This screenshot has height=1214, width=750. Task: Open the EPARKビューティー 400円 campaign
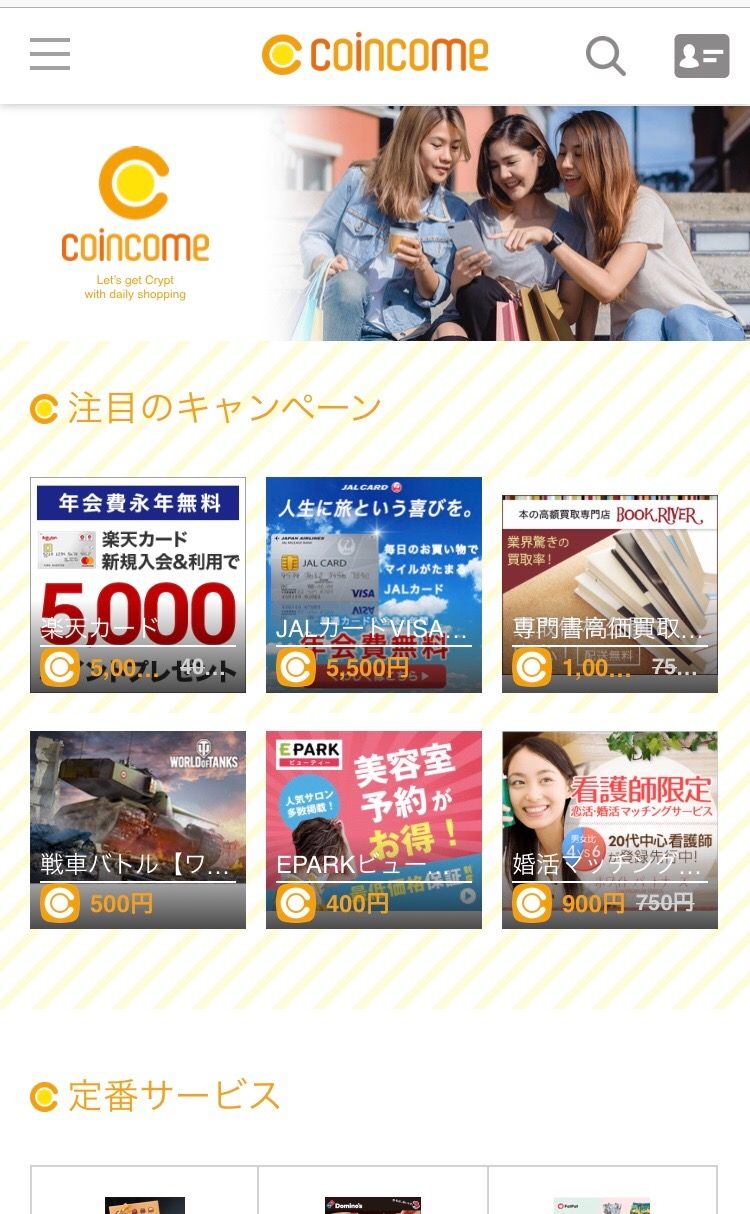(x=374, y=829)
